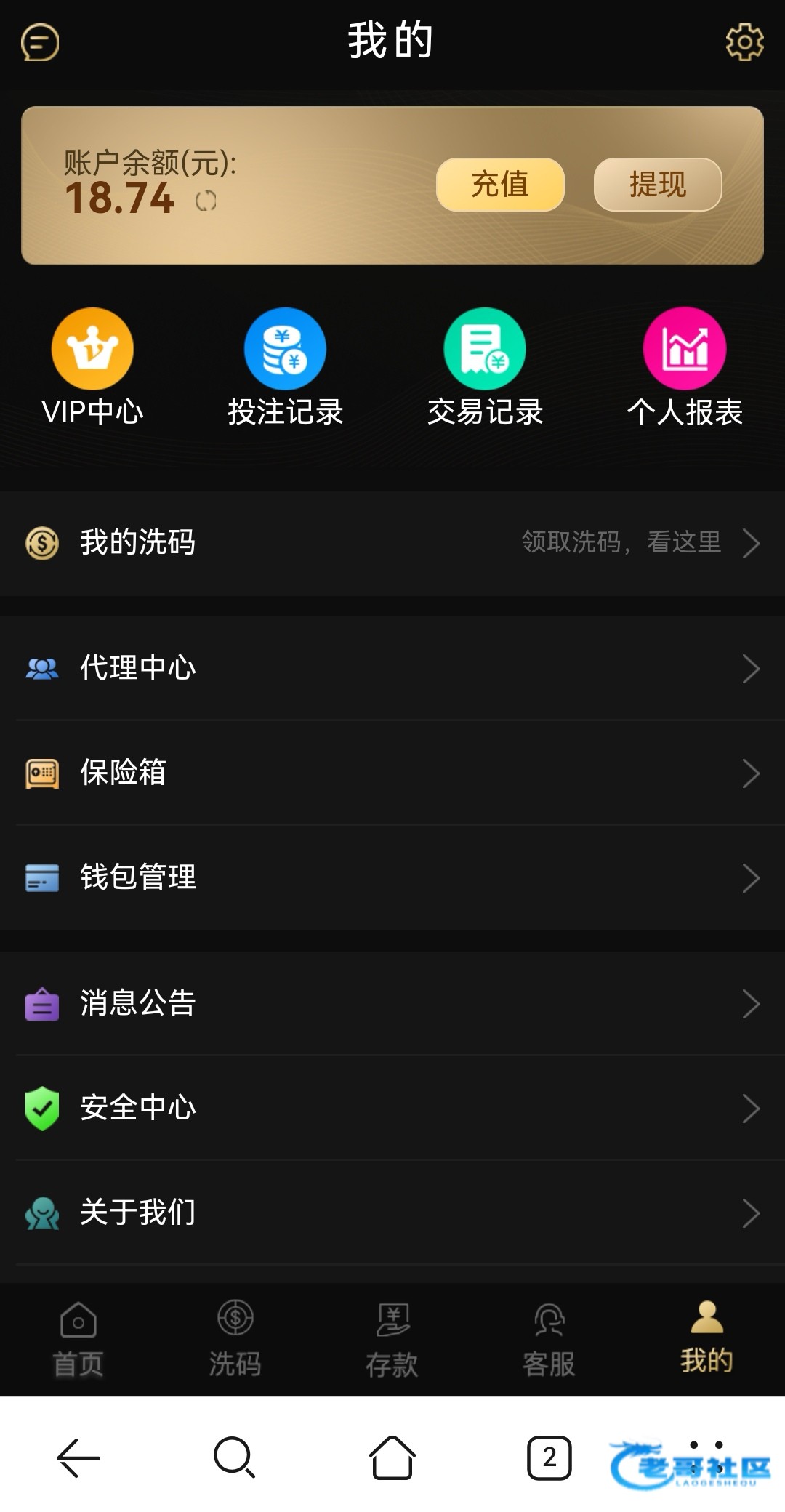The width and height of the screenshot is (785, 1512).
Task: Open 交易记录 transaction records
Action: click(x=485, y=367)
